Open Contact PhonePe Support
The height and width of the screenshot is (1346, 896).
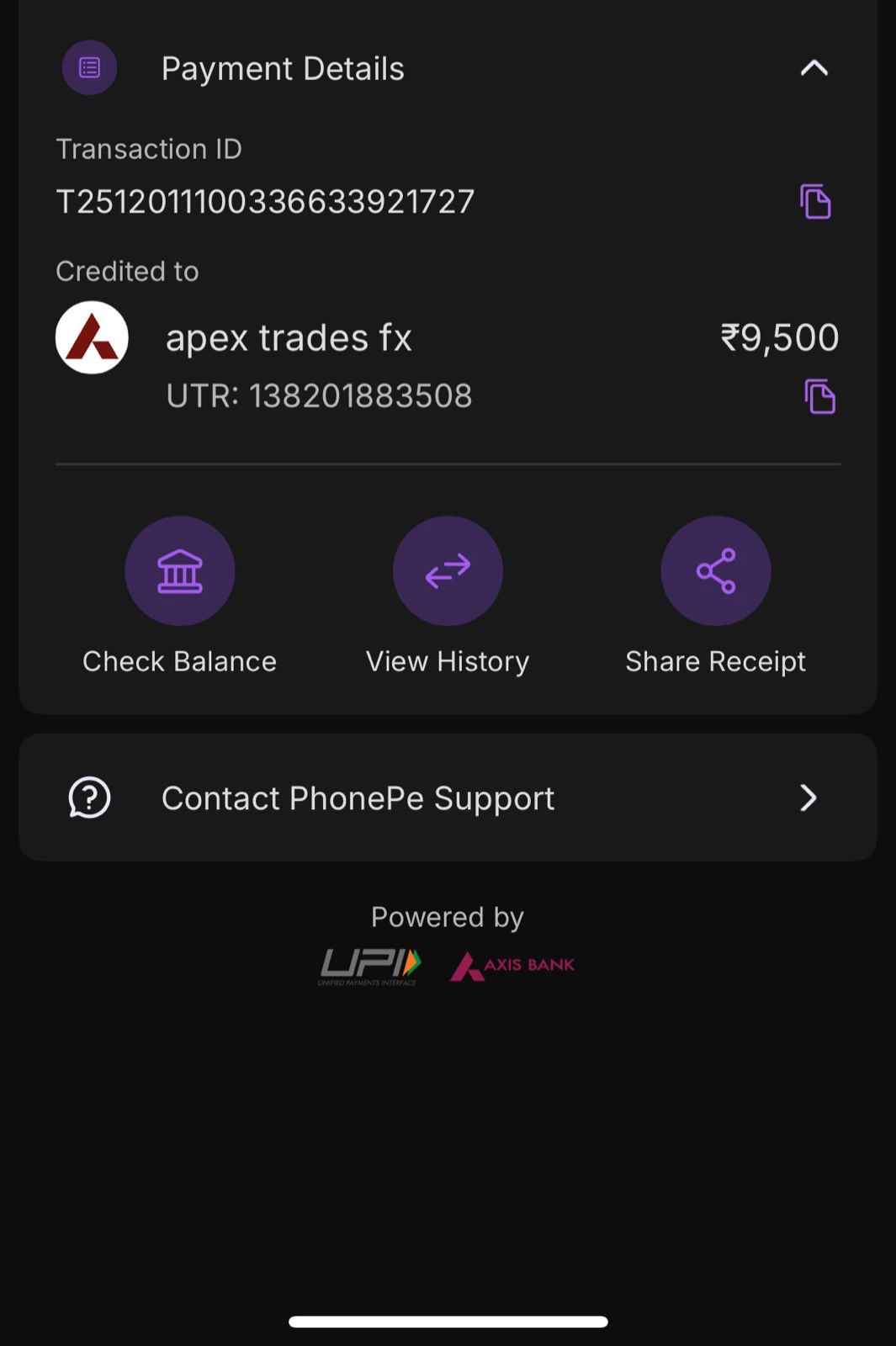[448, 798]
